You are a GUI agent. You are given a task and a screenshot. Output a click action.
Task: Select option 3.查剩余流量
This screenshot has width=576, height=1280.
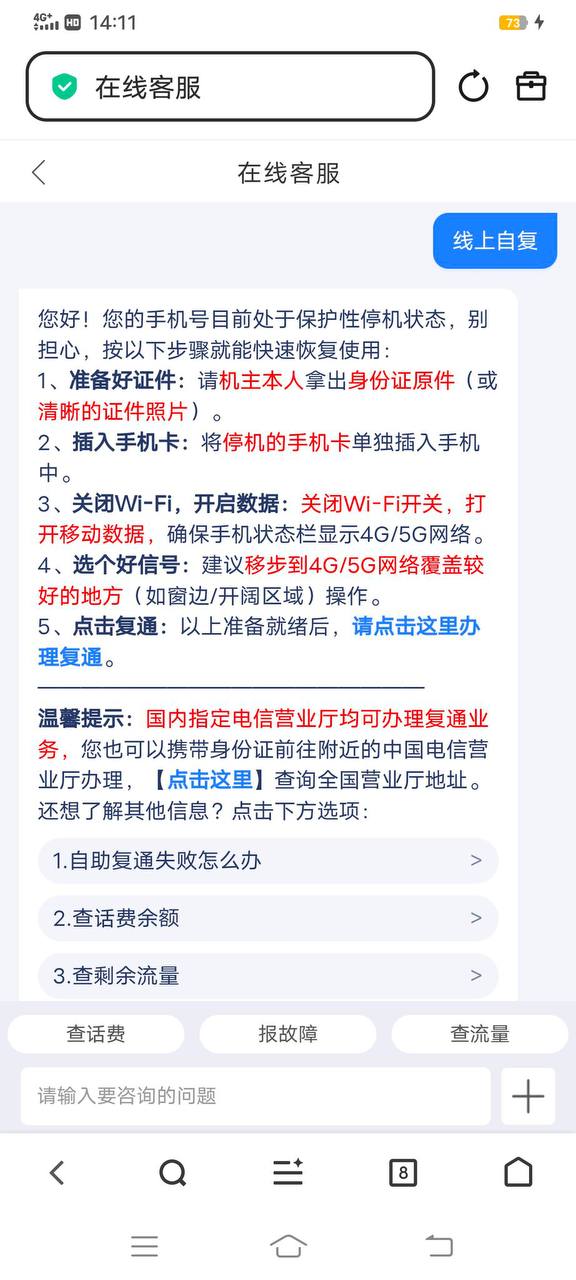pos(268,975)
